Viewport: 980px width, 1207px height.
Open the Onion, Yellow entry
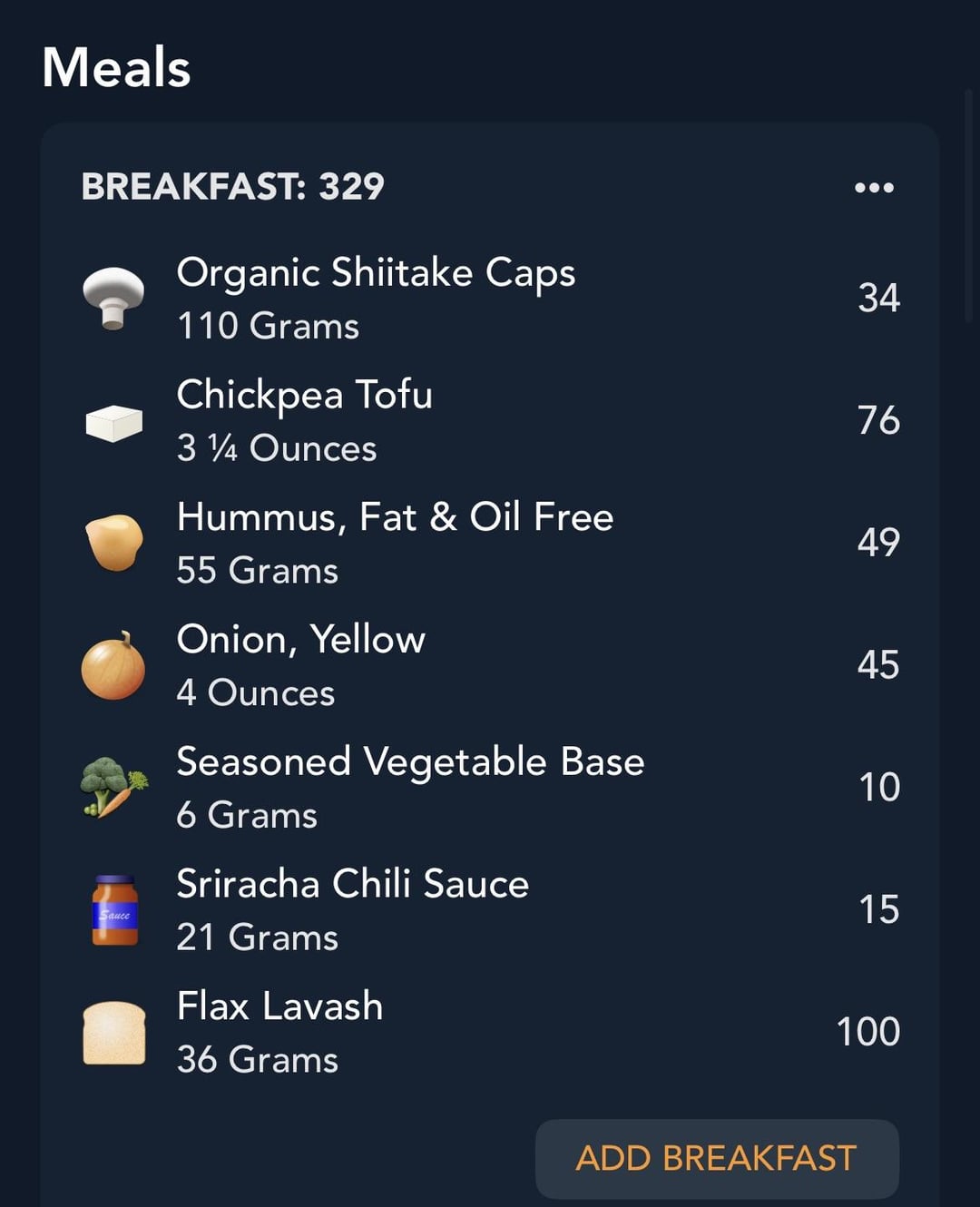coord(300,664)
